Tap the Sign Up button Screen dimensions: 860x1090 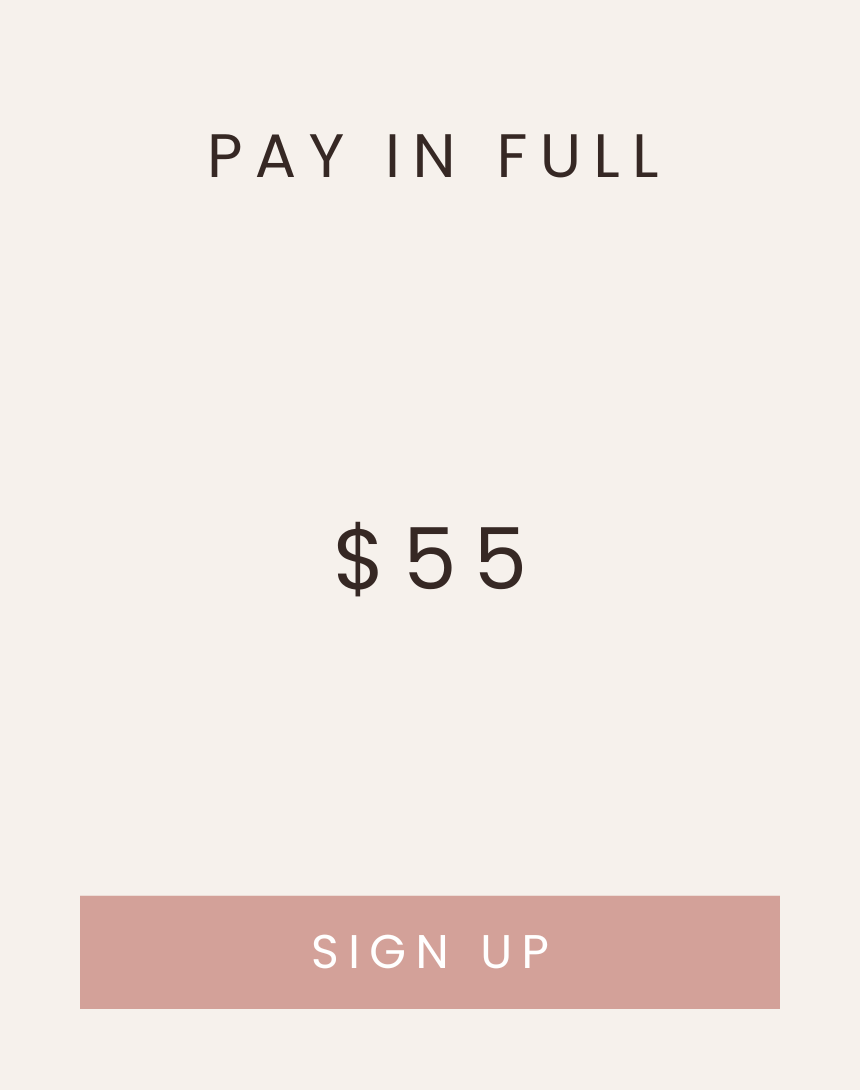click(430, 952)
